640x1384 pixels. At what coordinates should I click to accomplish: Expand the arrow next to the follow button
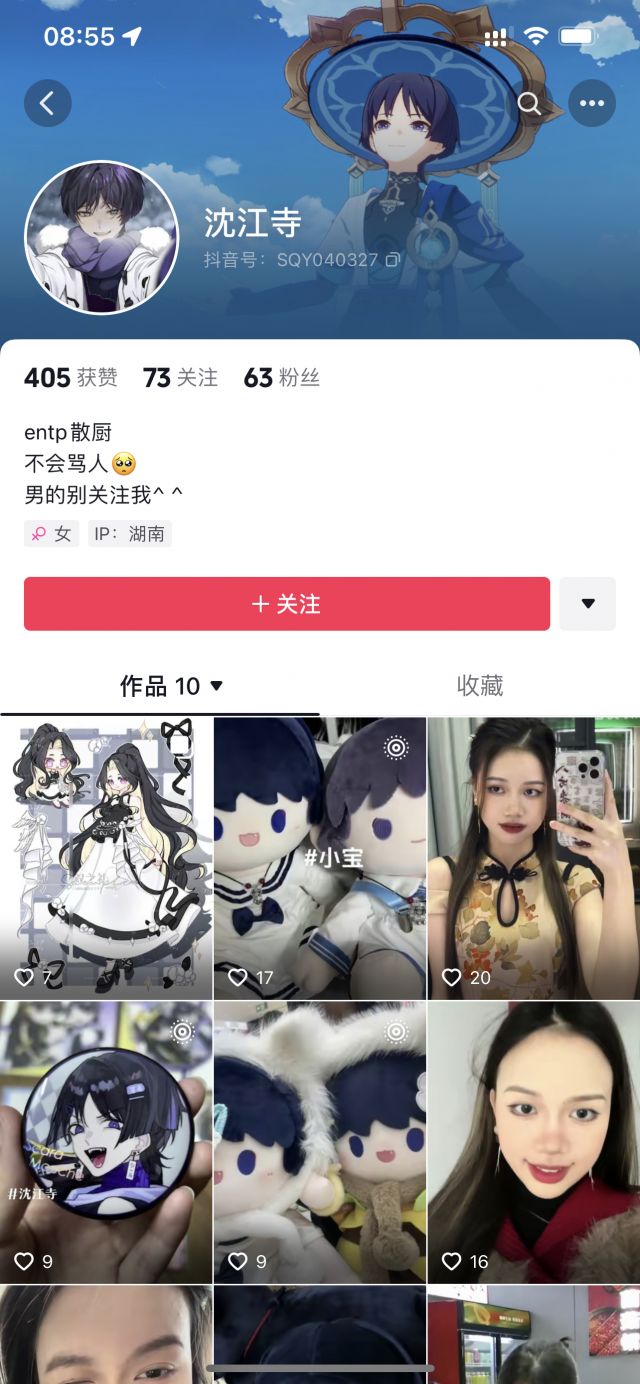587,604
